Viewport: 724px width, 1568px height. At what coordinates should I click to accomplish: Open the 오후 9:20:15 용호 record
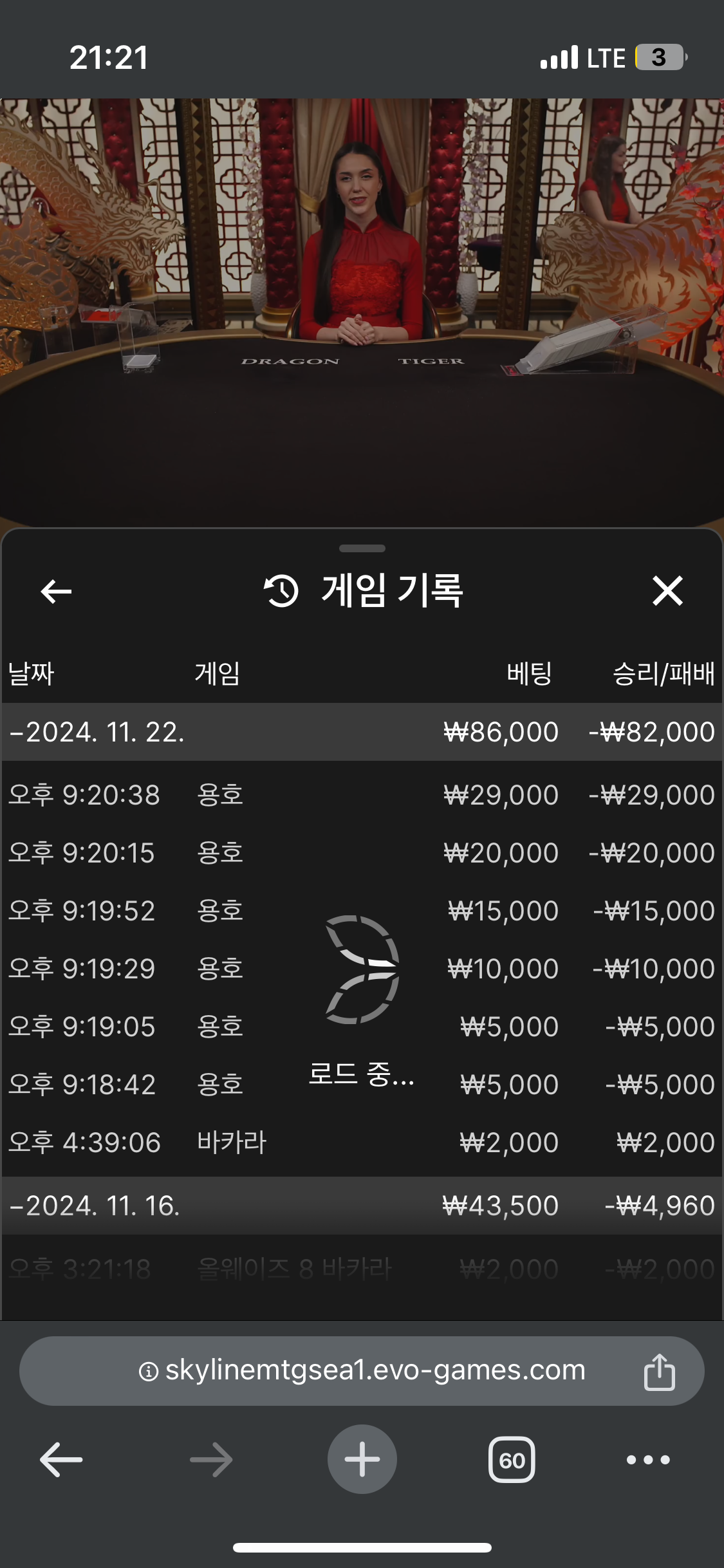(x=360, y=853)
